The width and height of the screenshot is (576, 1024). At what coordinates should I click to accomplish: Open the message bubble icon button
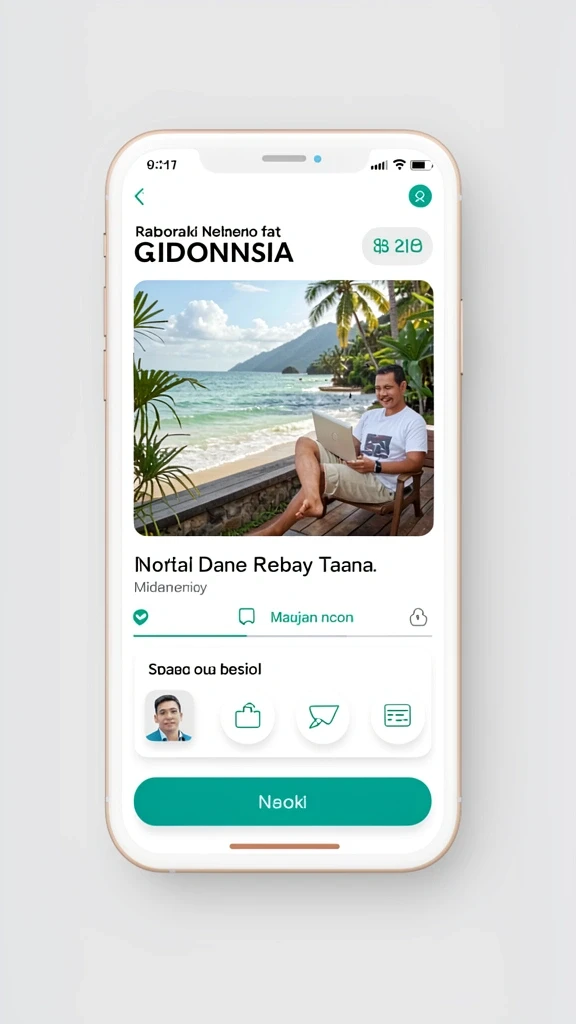point(323,716)
